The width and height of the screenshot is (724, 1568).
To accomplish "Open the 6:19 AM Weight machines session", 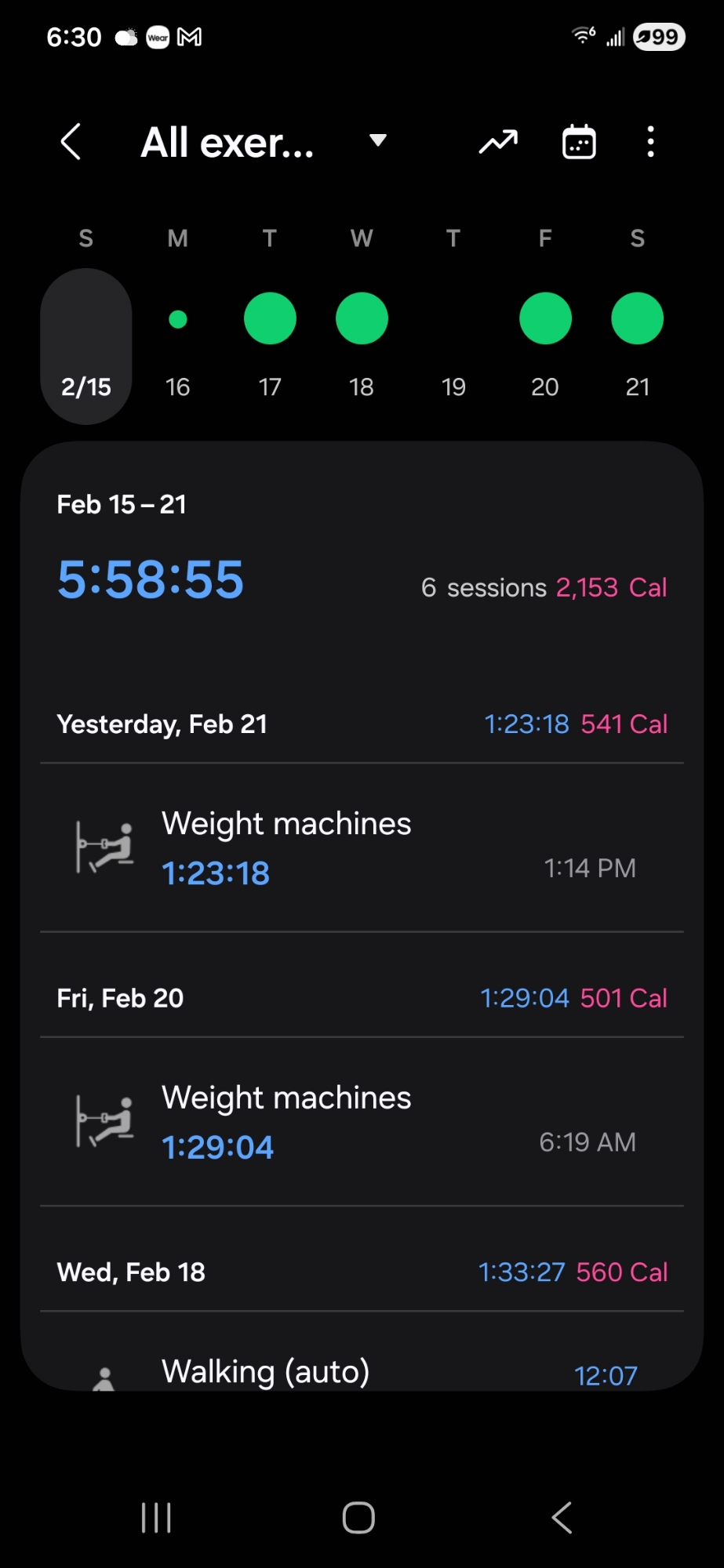I will pyautogui.click(x=361, y=1122).
